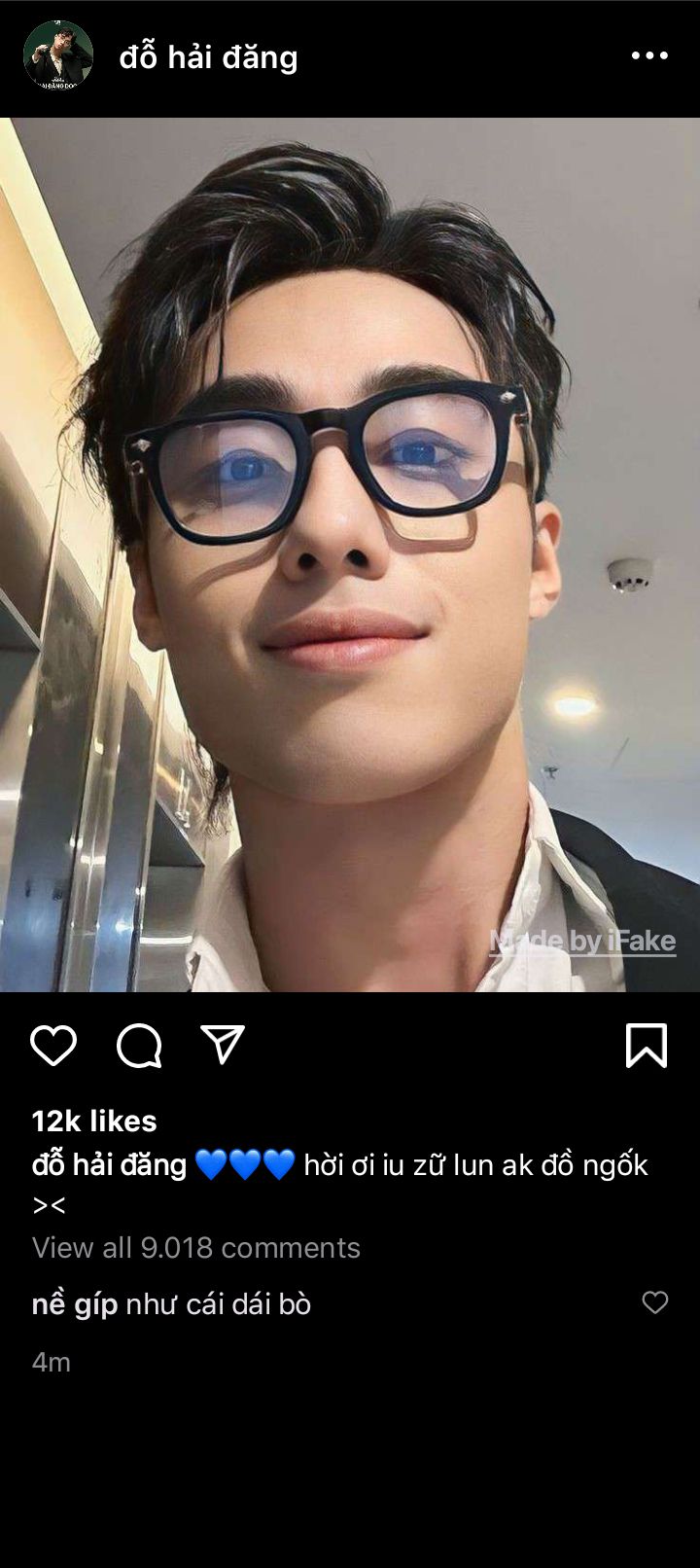The width and height of the screenshot is (700, 1568).
Task: Tap the đỗ hải đăng username in header
Action: click(208, 57)
